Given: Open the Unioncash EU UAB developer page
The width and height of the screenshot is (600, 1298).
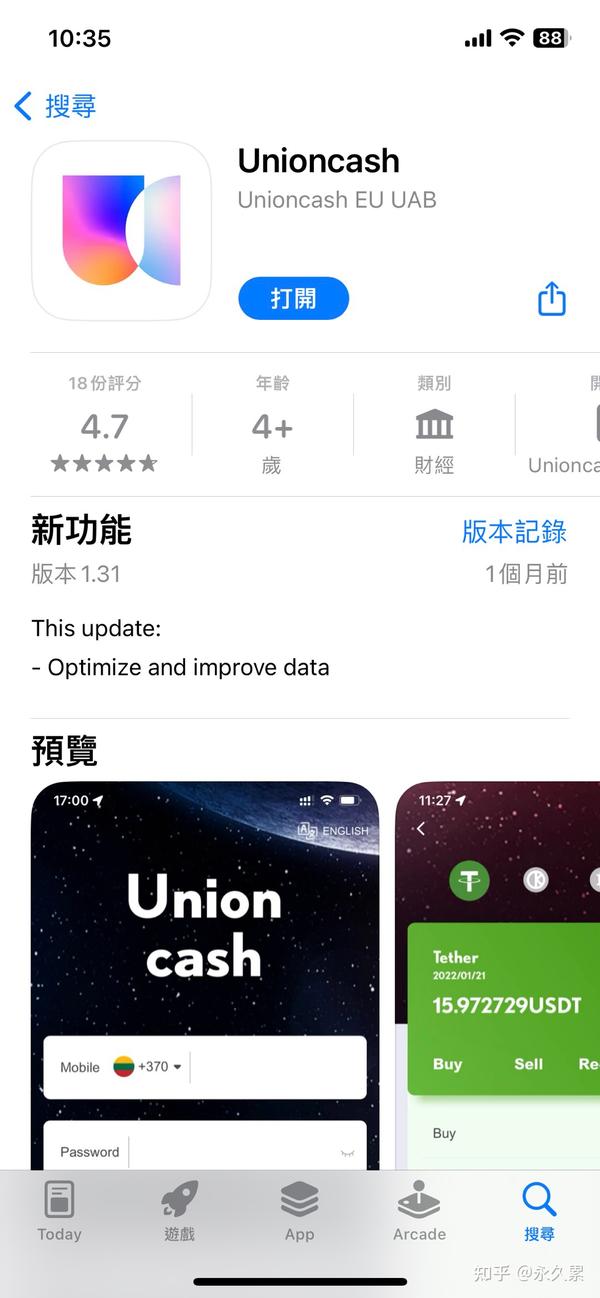Looking at the screenshot, I should [337, 200].
